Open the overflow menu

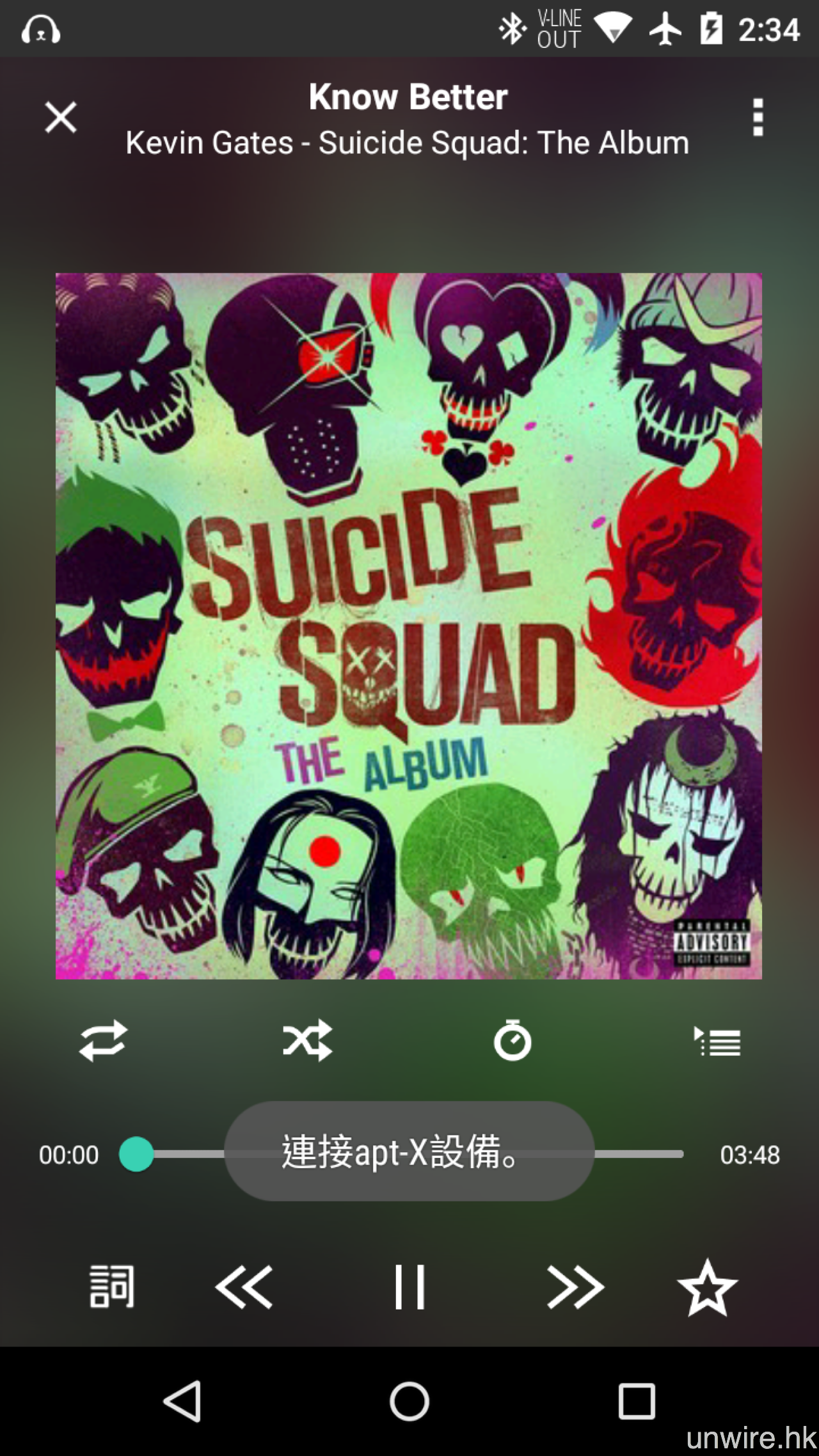pyautogui.click(x=758, y=117)
